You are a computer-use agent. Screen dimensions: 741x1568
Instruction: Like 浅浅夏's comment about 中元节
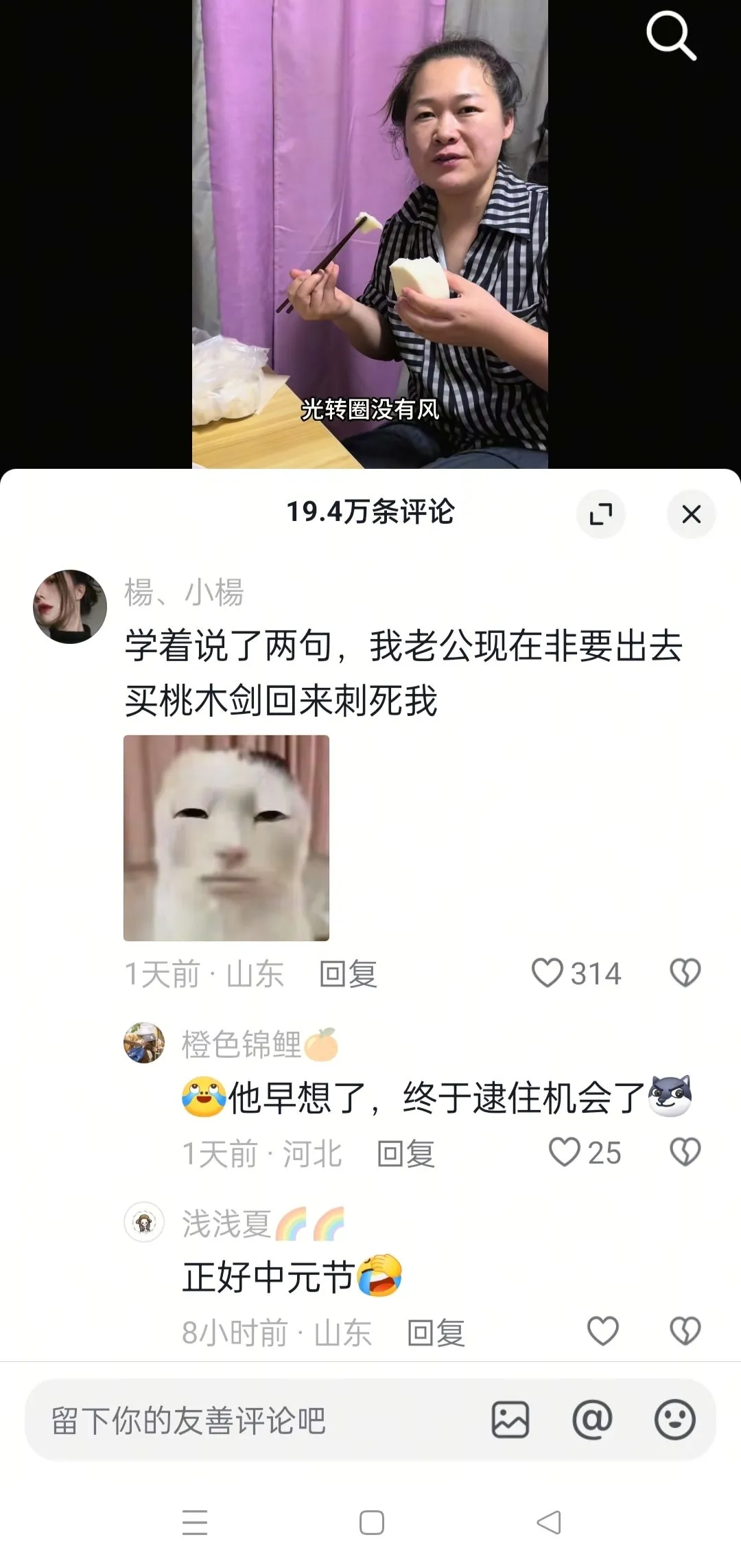(x=603, y=1331)
